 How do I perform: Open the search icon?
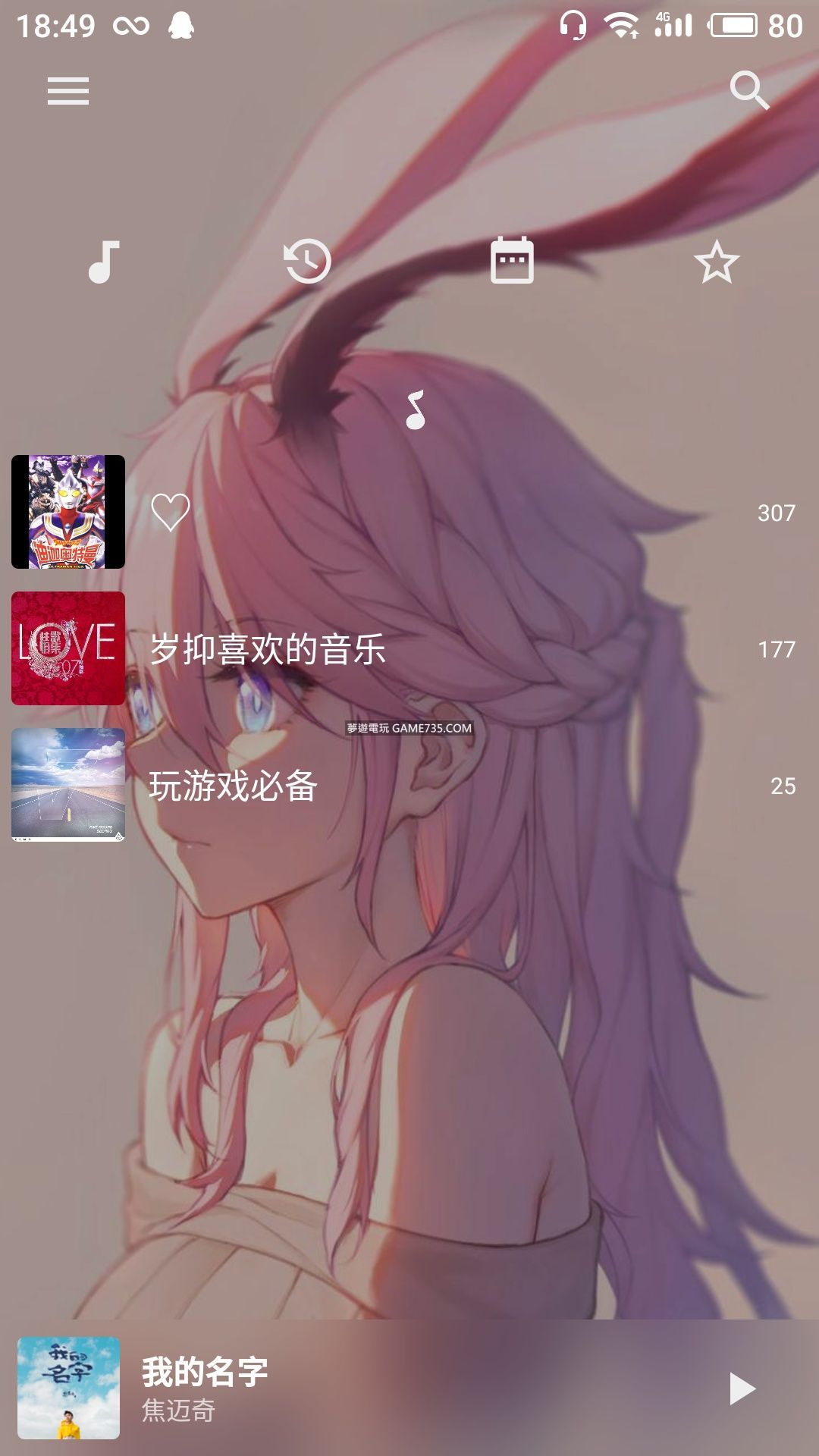(749, 91)
